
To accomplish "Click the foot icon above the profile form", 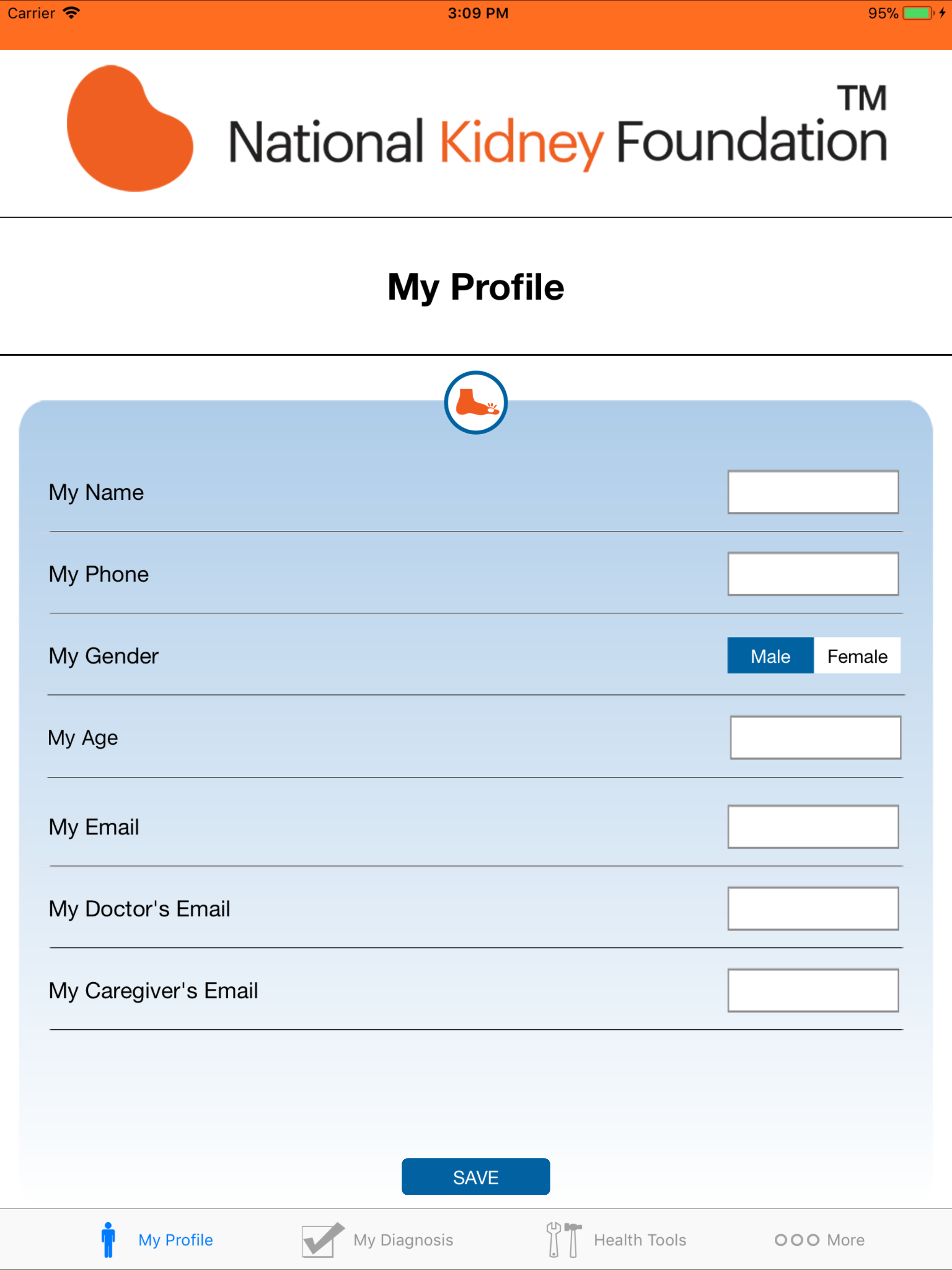I will (x=476, y=403).
